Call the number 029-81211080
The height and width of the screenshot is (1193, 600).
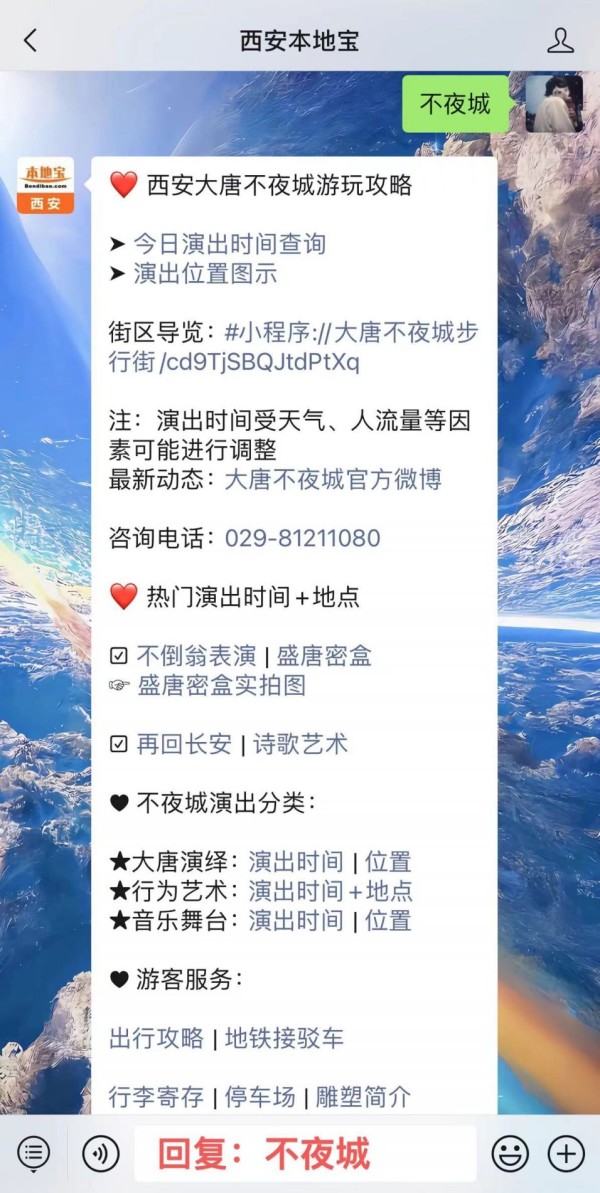pos(303,539)
